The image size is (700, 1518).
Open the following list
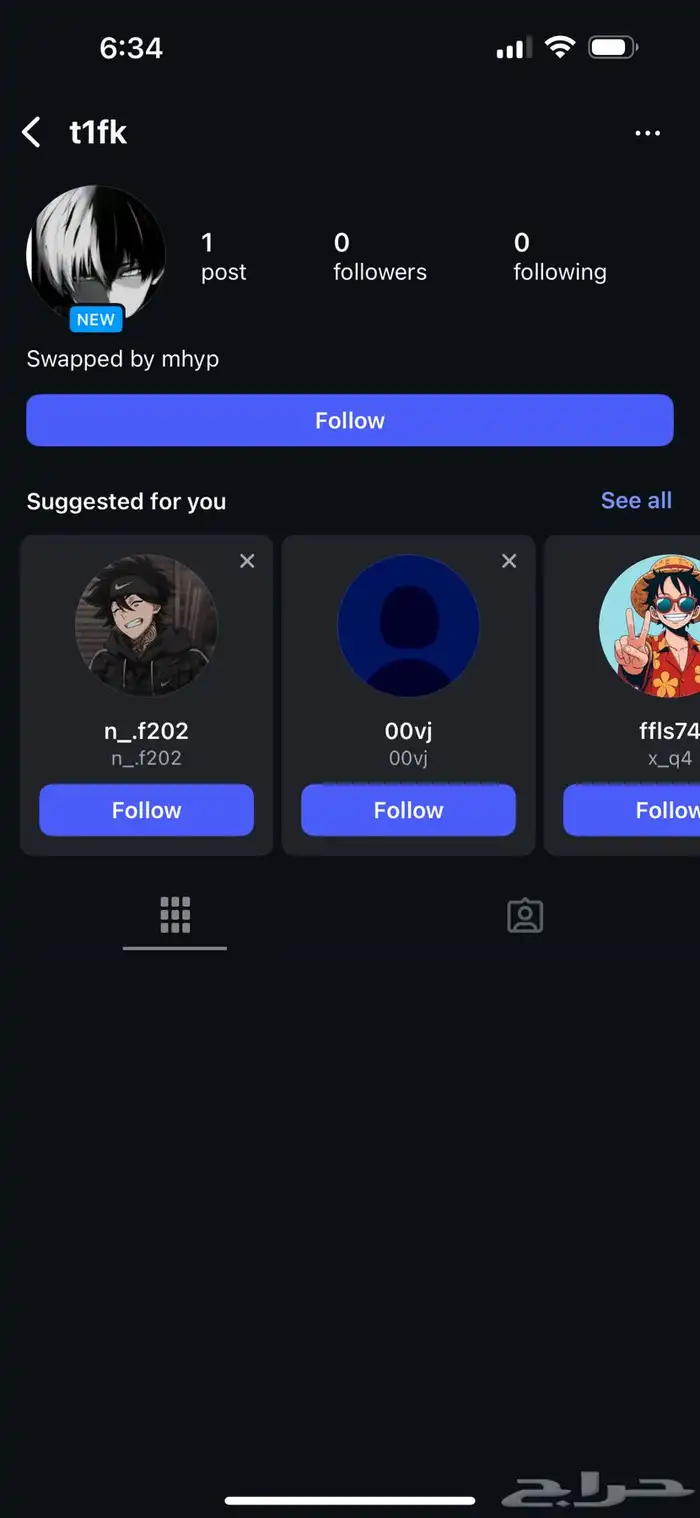[x=559, y=256]
